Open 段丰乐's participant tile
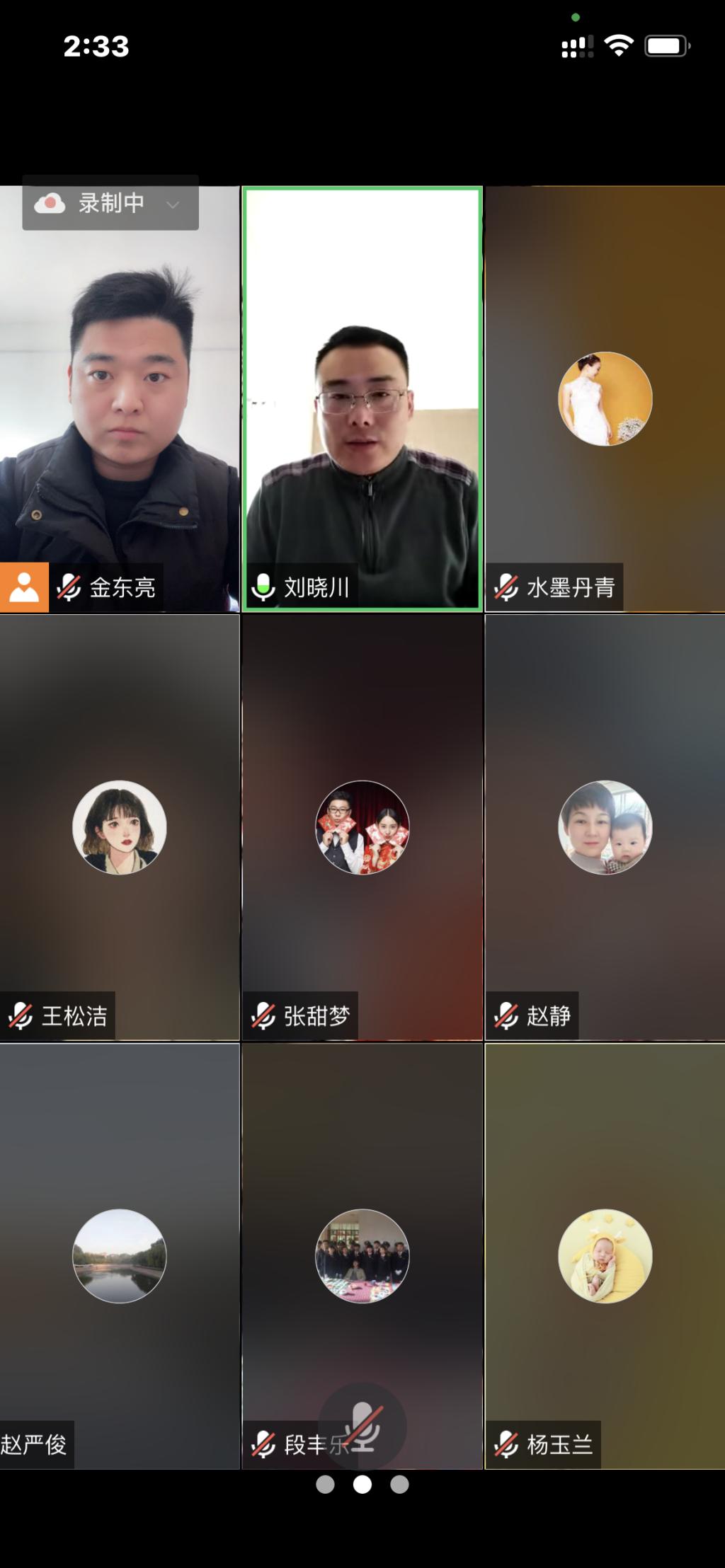Screen dimensions: 725x1568 point(362,1255)
